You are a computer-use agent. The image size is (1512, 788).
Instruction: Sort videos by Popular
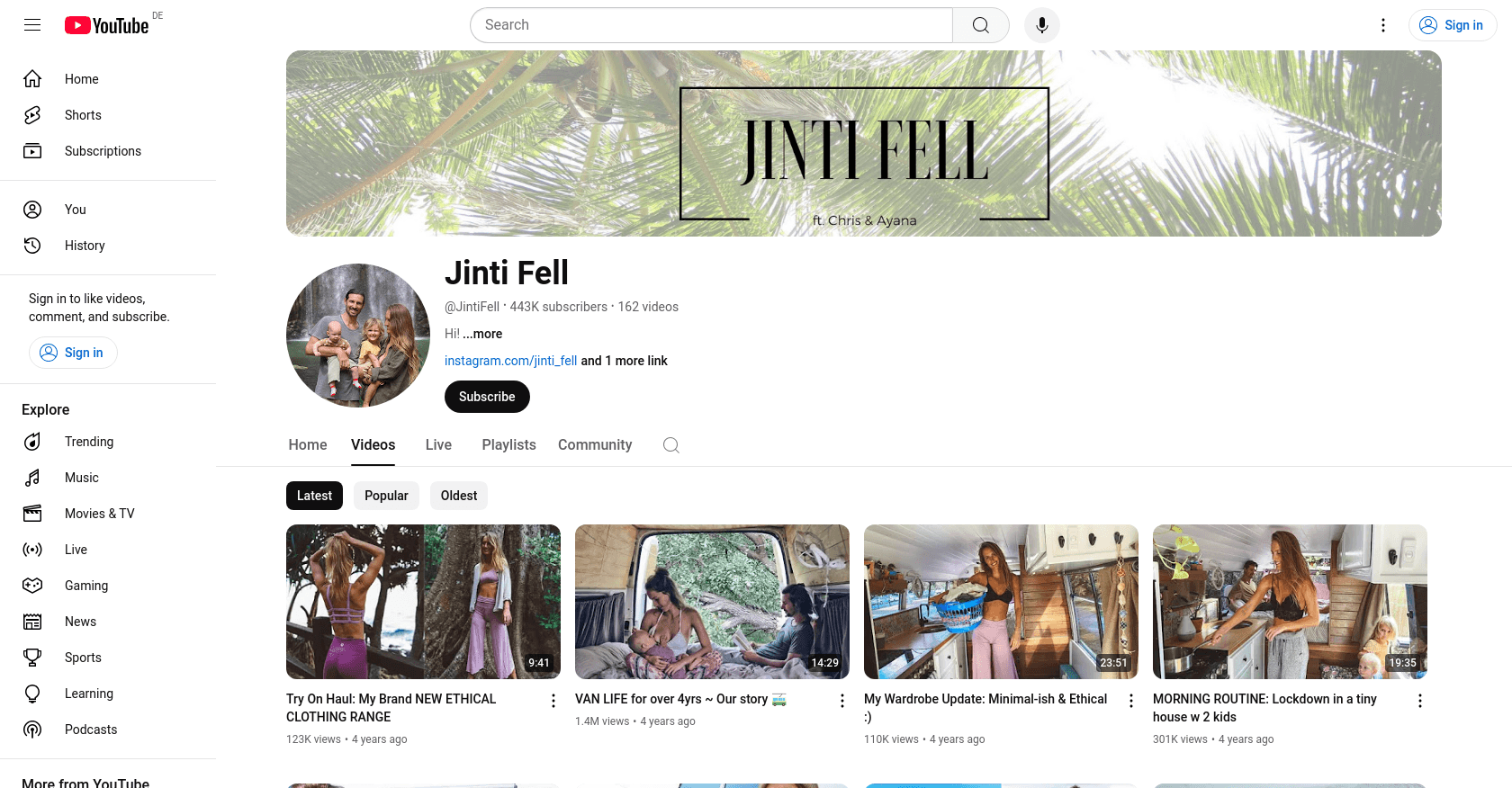pos(386,496)
